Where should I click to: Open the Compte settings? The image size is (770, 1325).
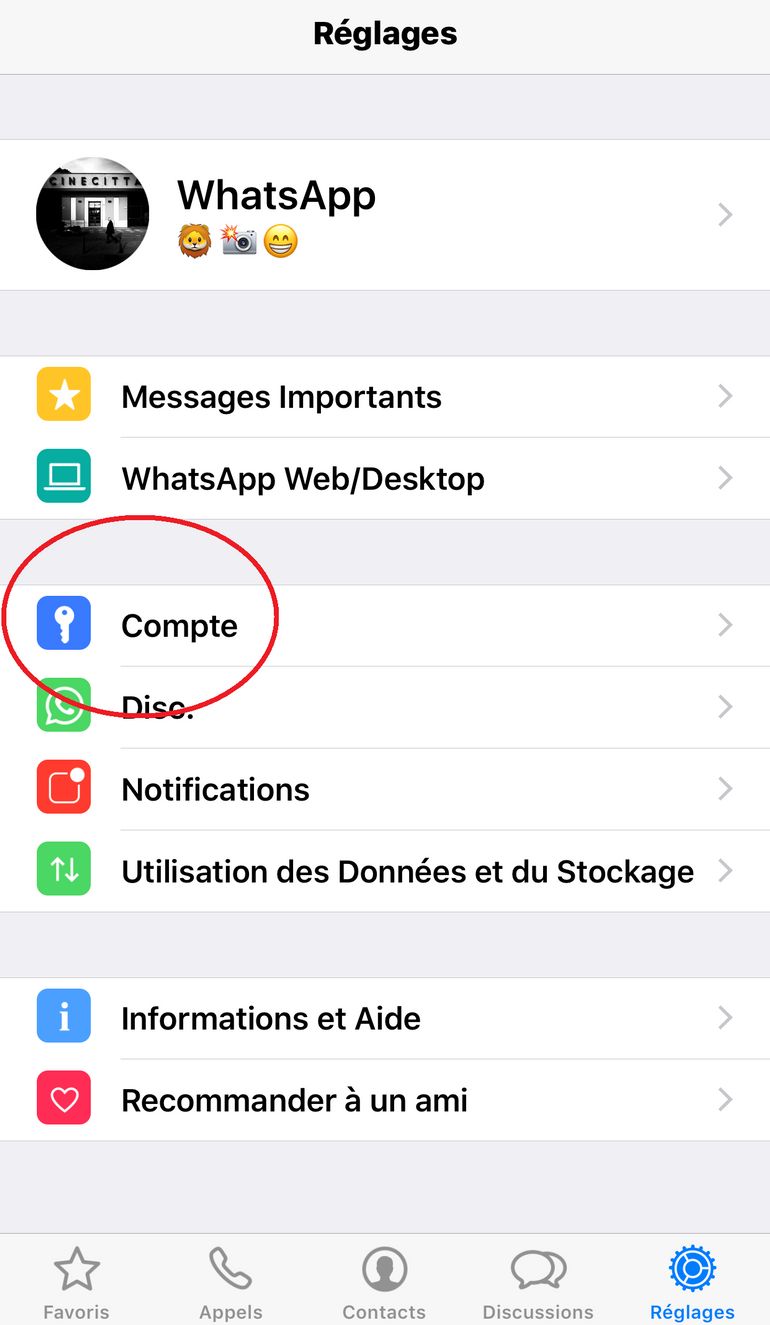385,626
